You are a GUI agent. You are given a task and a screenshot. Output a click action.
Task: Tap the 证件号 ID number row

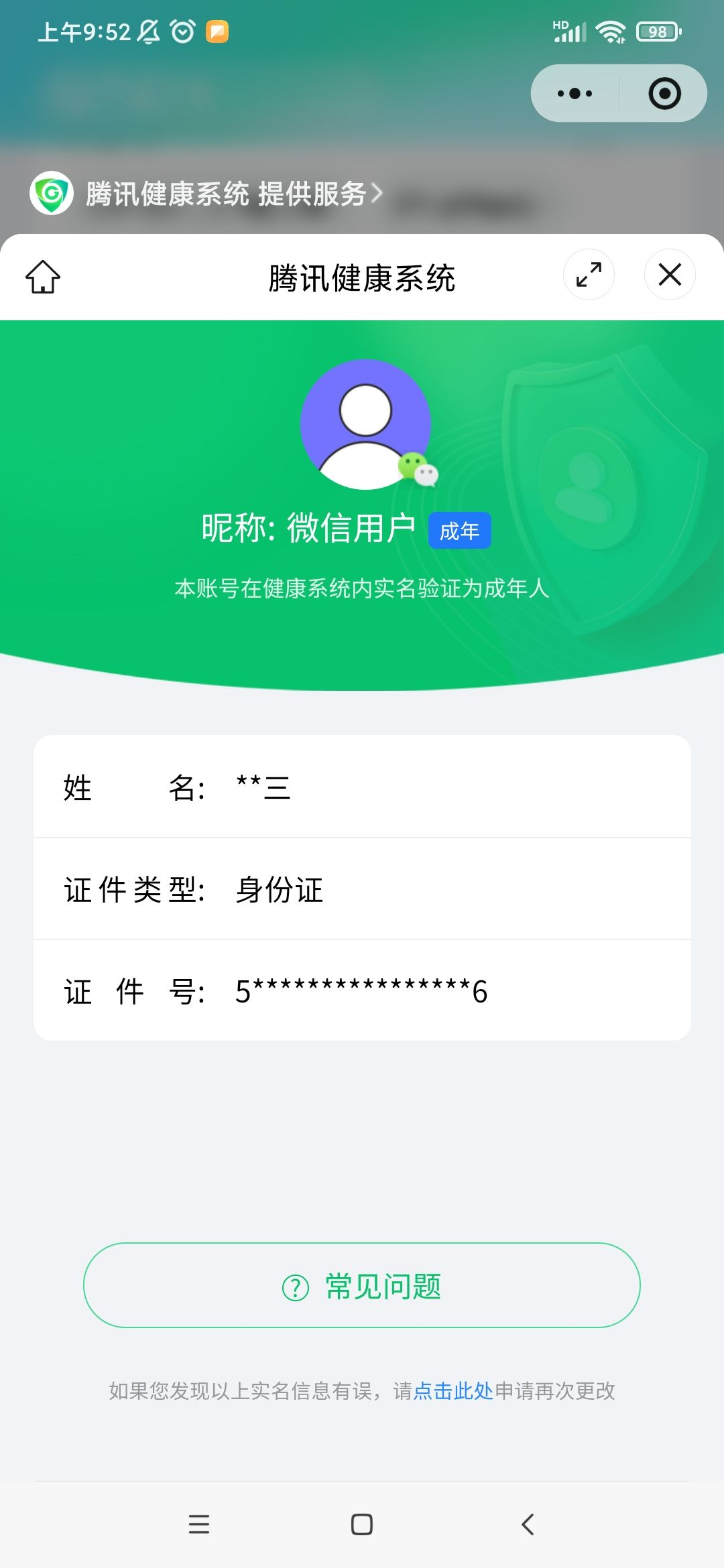pos(362,992)
